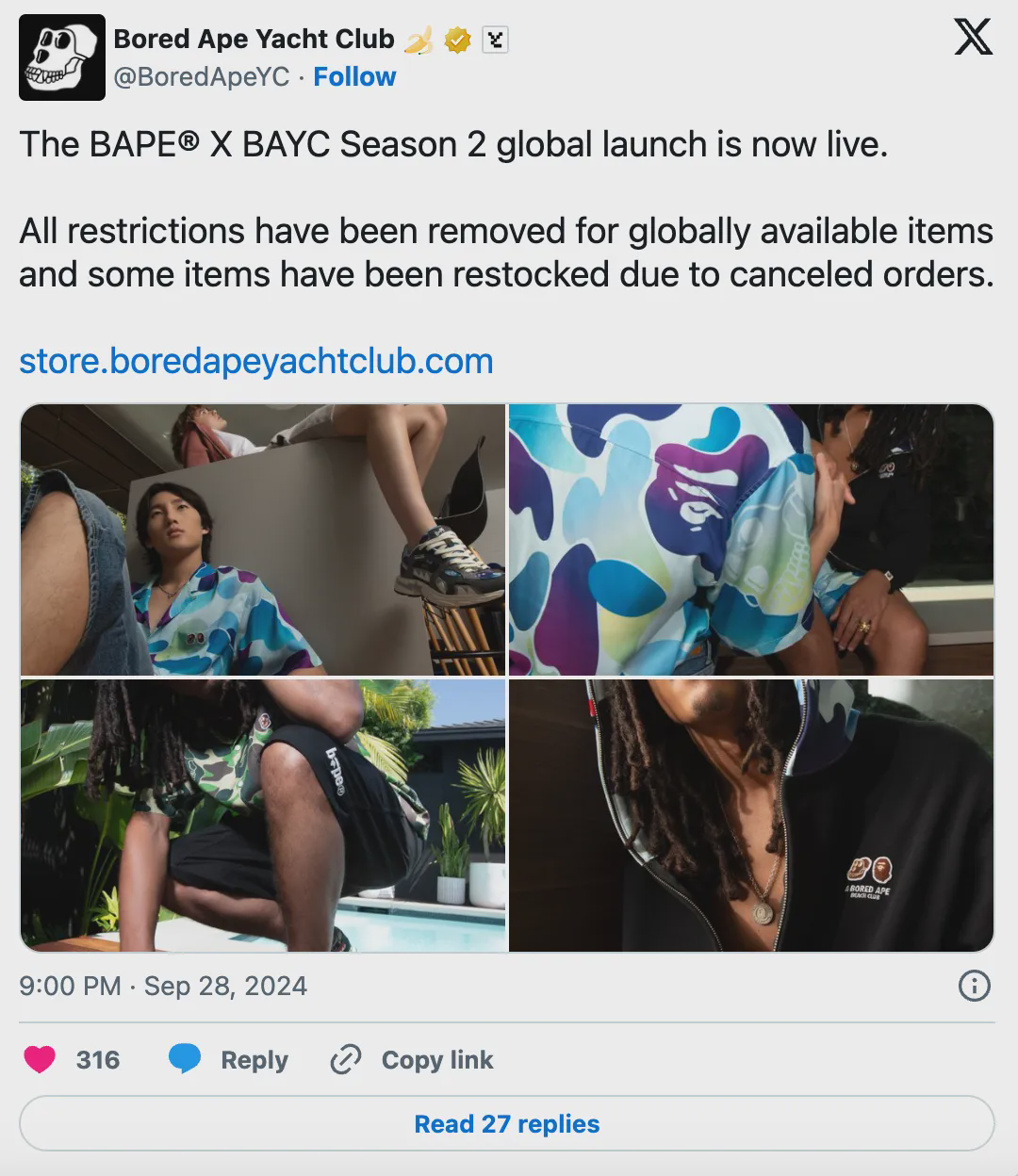This screenshot has width=1018, height=1176.
Task: View photo of man in camo shirt
Action: (x=263, y=540)
